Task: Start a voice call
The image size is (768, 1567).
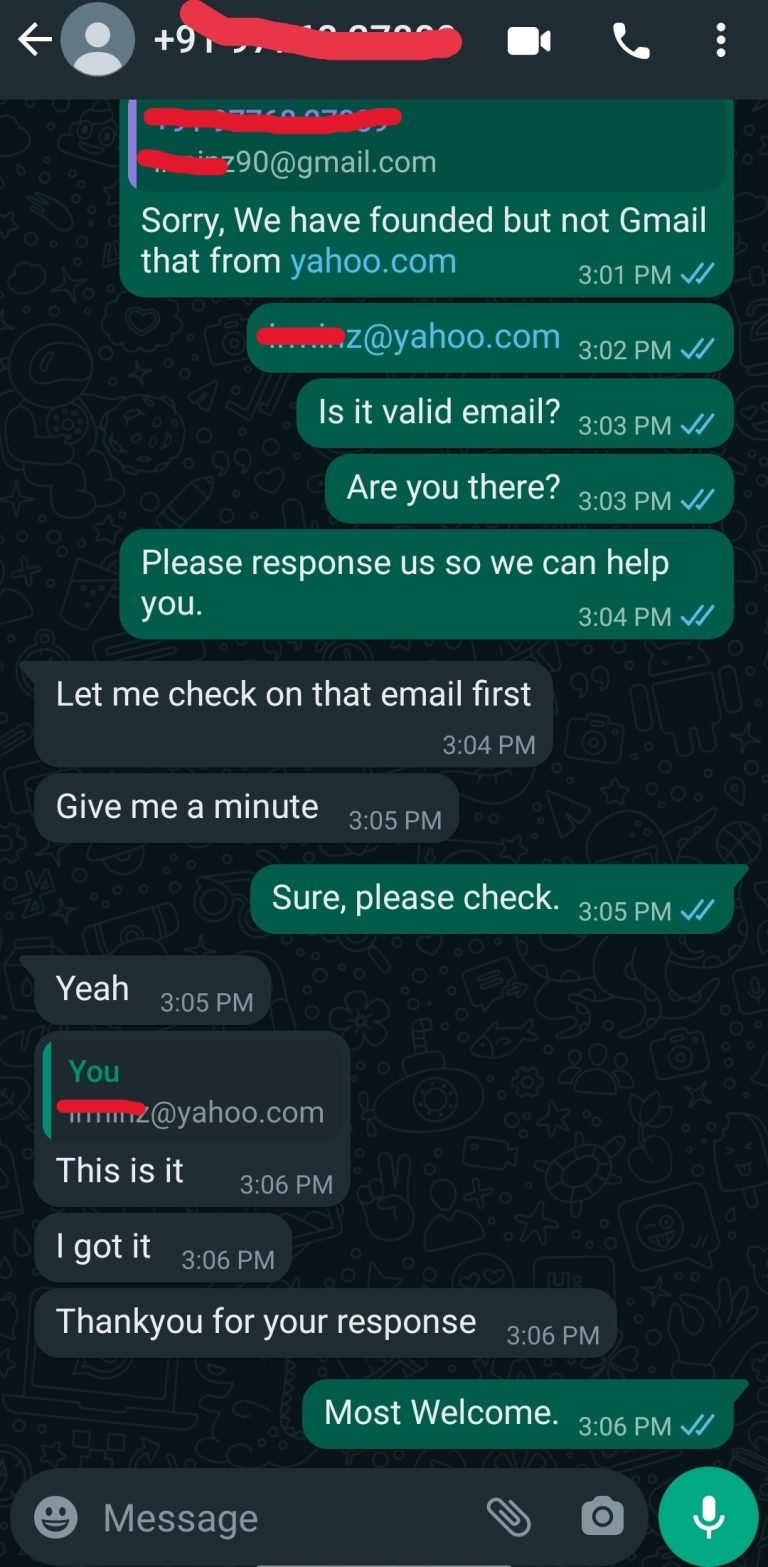Action: [630, 41]
